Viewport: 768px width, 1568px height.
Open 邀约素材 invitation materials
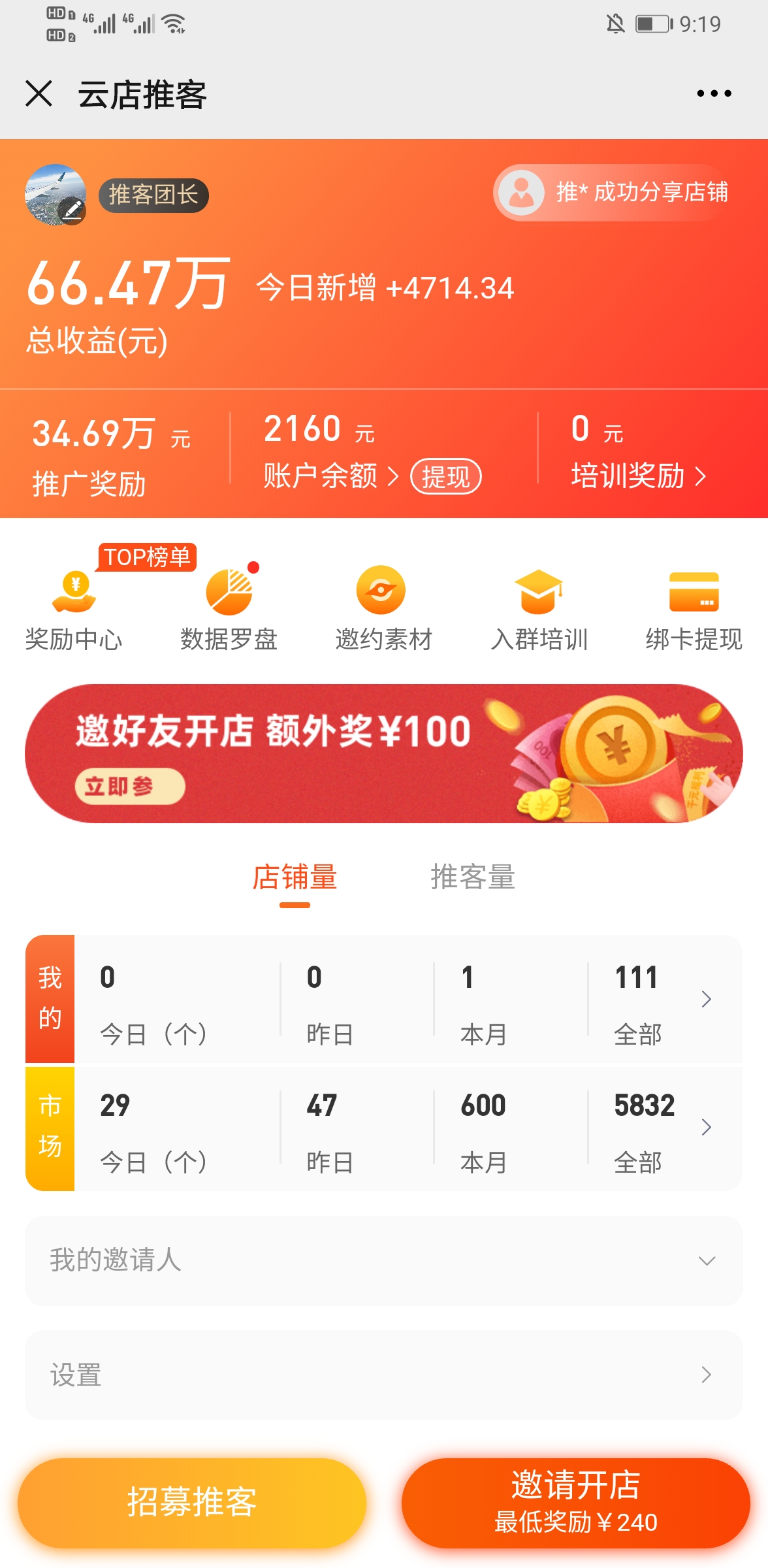tap(383, 609)
